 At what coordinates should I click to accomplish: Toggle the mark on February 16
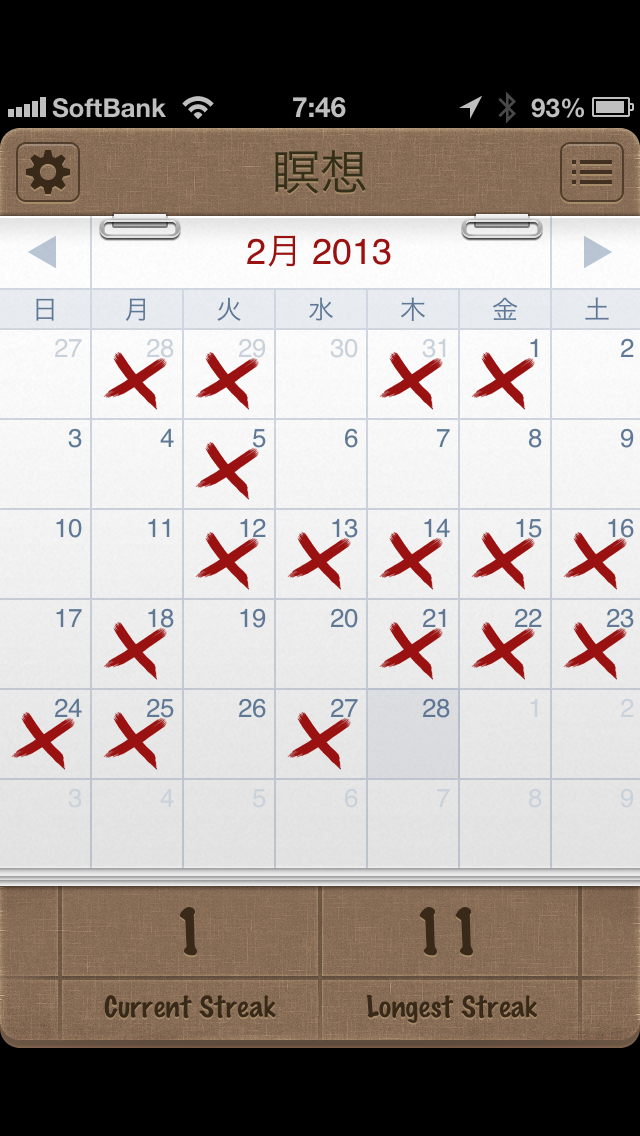tap(596, 554)
